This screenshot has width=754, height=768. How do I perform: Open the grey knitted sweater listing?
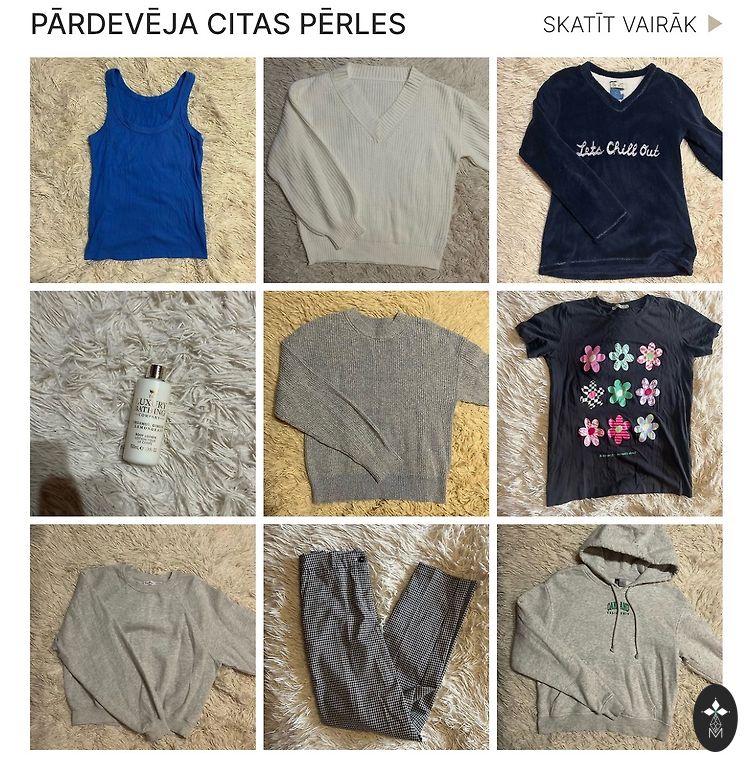click(376, 404)
